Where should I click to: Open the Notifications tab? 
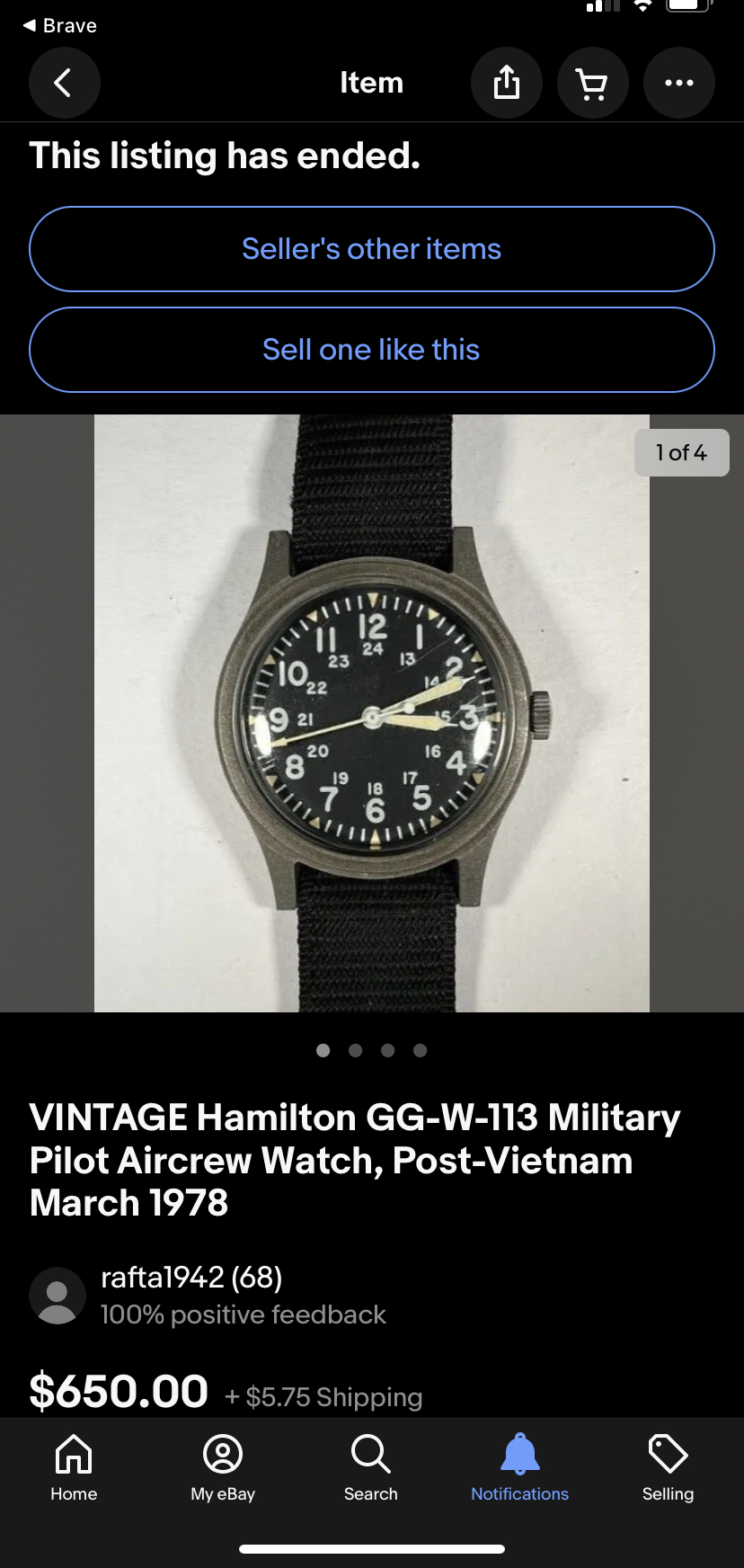519,1468
